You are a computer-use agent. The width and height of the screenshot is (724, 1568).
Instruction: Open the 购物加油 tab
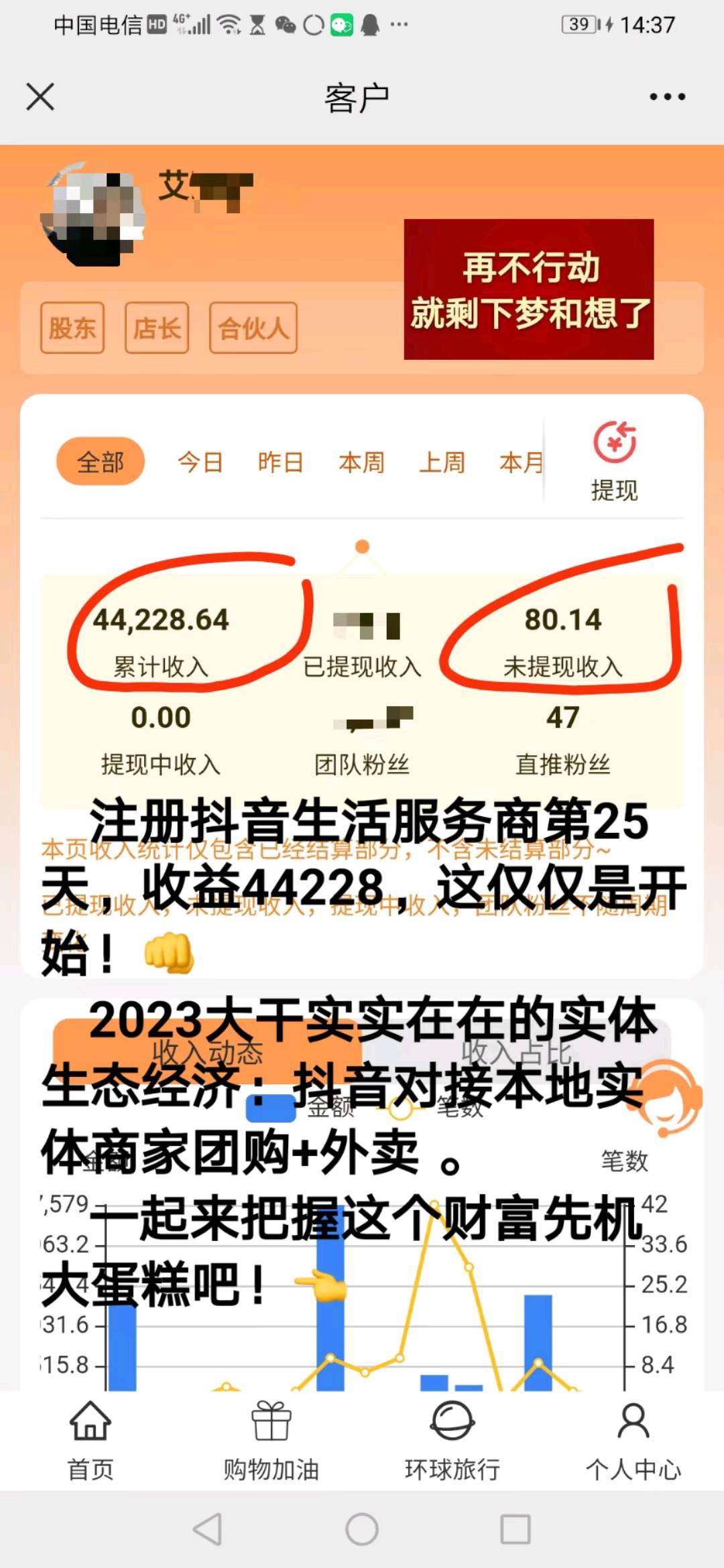coord(271,1439)
